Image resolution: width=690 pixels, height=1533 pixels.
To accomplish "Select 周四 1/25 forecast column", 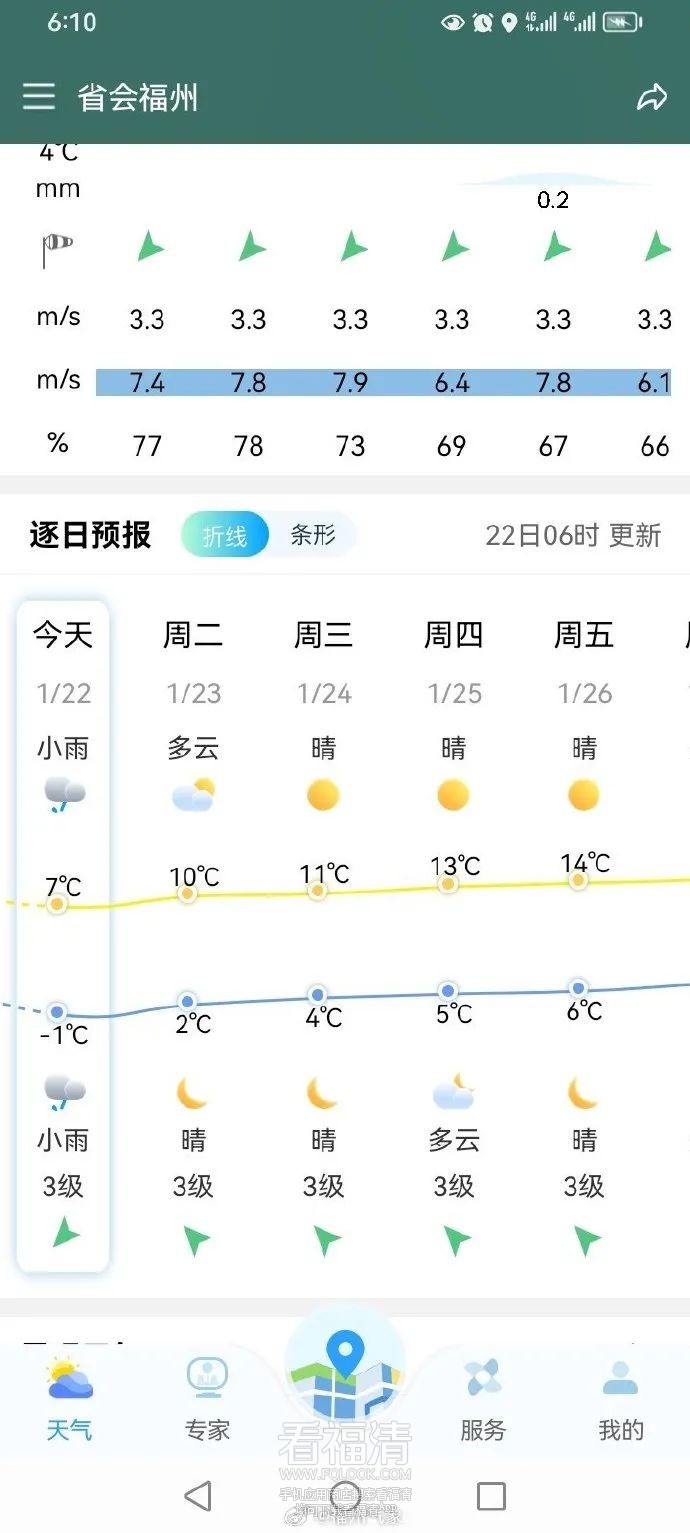I will 453,935.
